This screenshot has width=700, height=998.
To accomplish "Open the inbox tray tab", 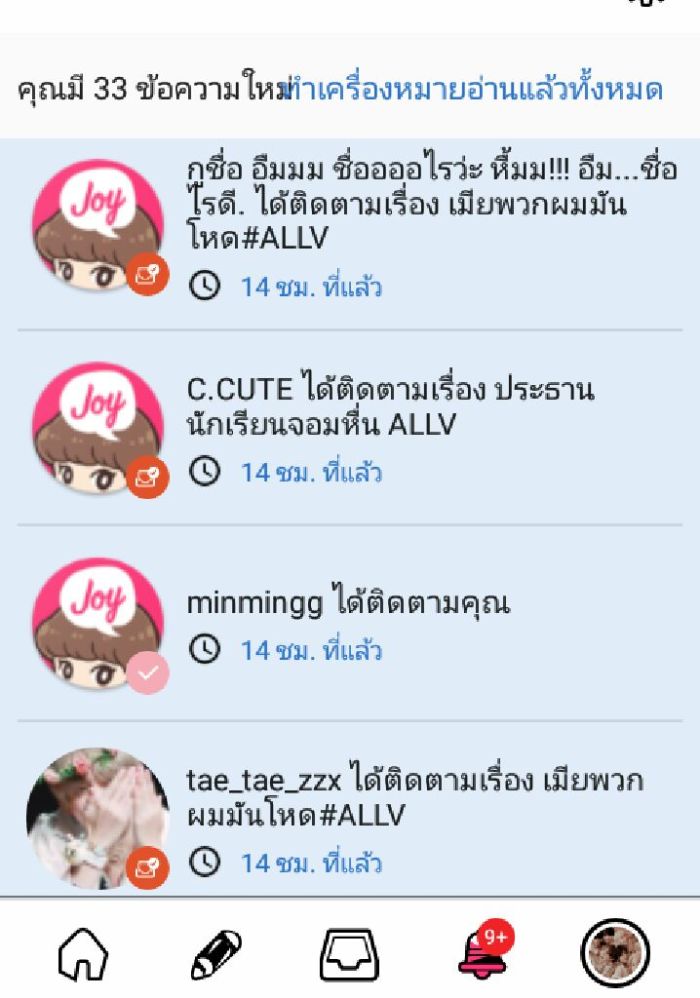I will pyautogui.click(x=349, y=953).
